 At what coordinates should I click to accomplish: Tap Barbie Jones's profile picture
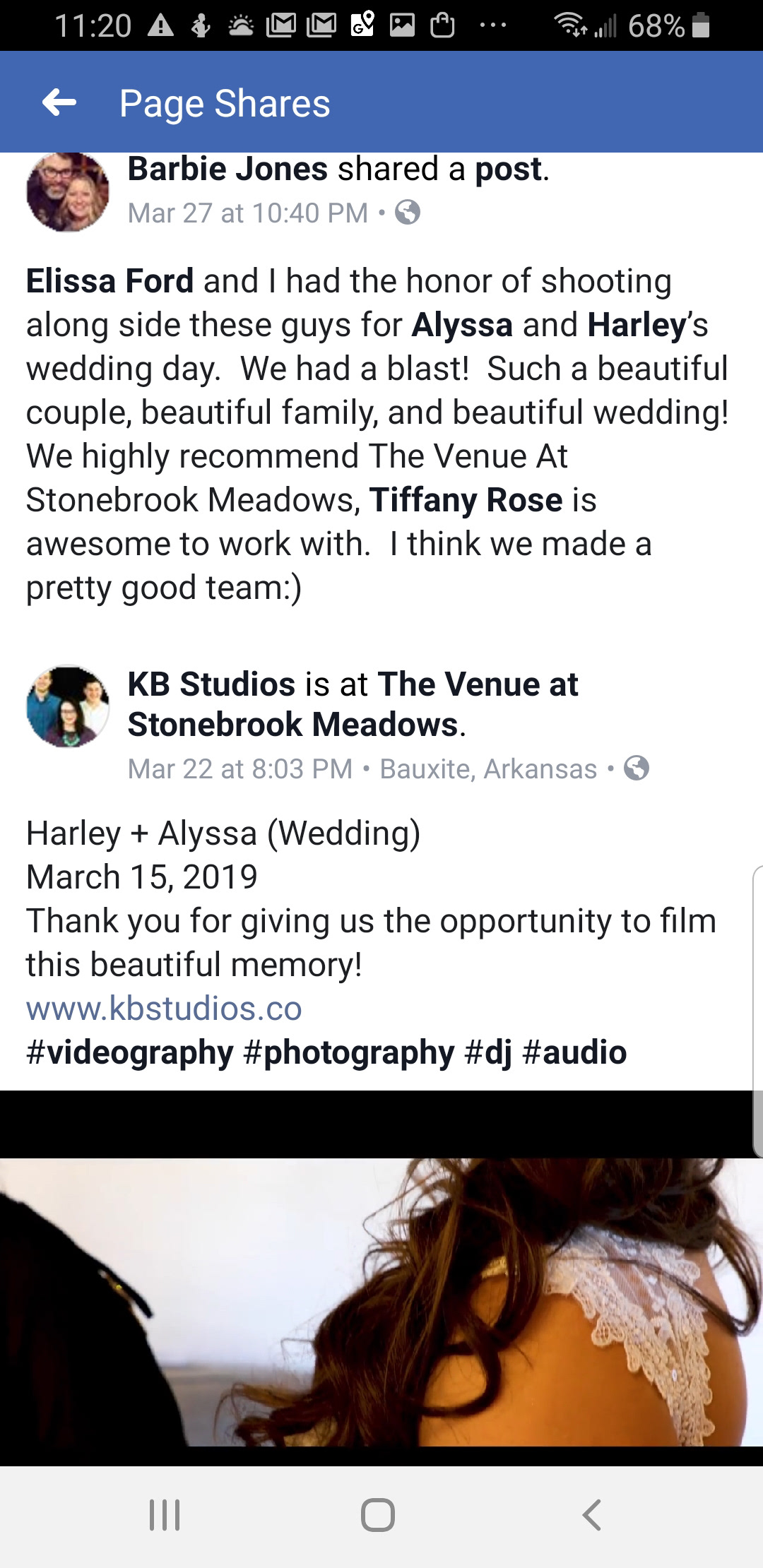click(x=68, y=191)
